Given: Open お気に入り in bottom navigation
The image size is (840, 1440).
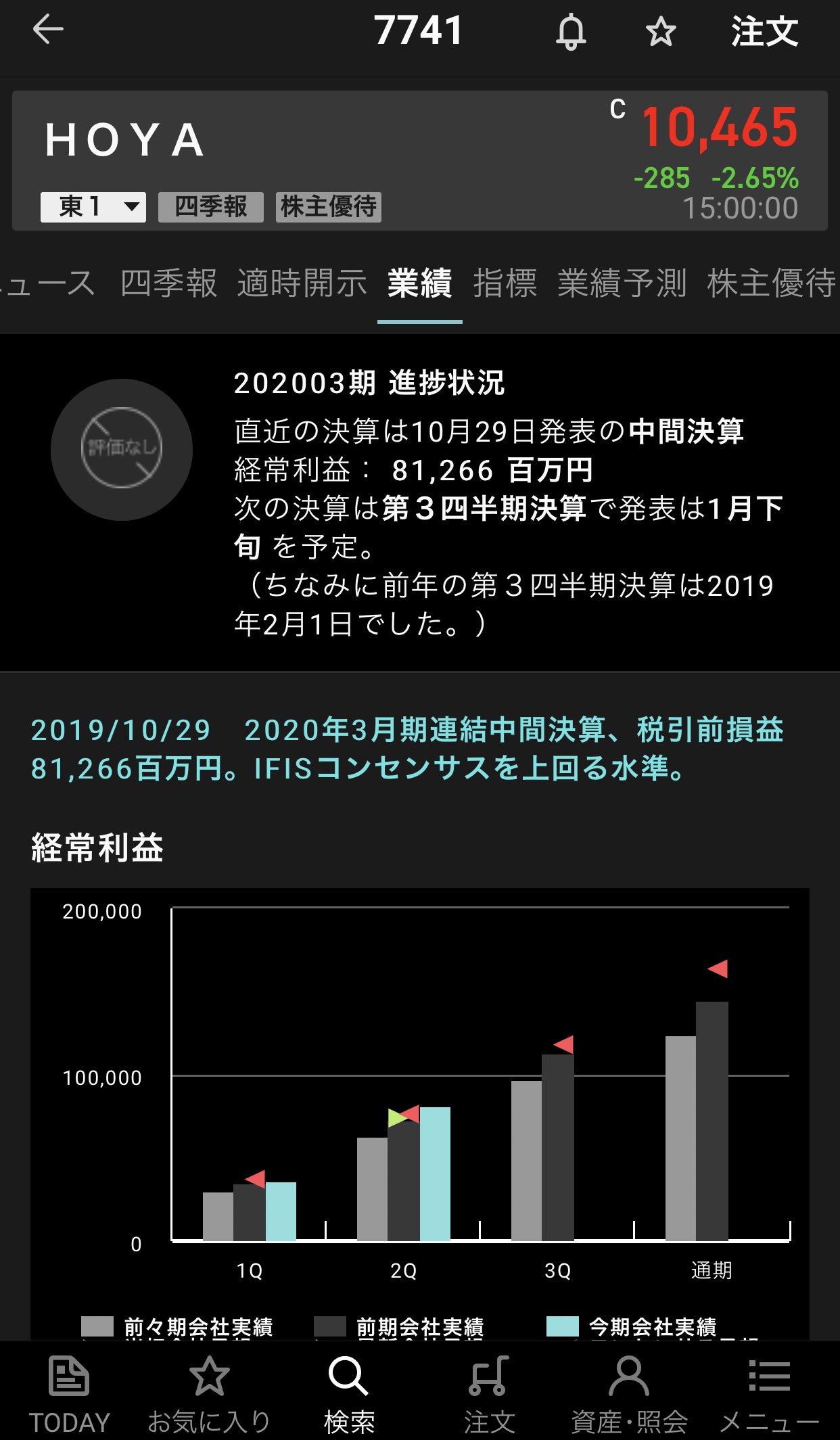Looking at the screenshot, I should 209,1395.
